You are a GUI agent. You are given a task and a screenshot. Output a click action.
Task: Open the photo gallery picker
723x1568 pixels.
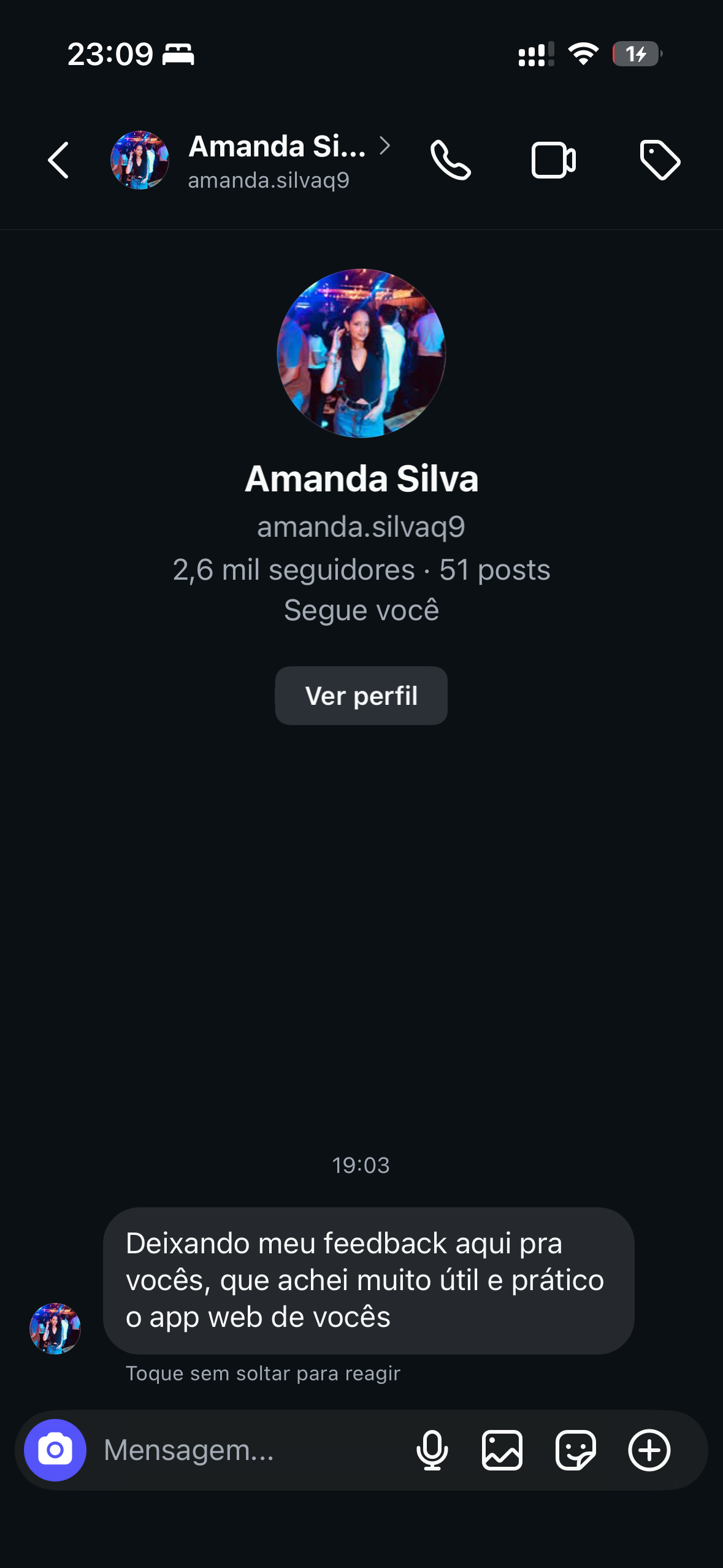(x=502, y=1450)
